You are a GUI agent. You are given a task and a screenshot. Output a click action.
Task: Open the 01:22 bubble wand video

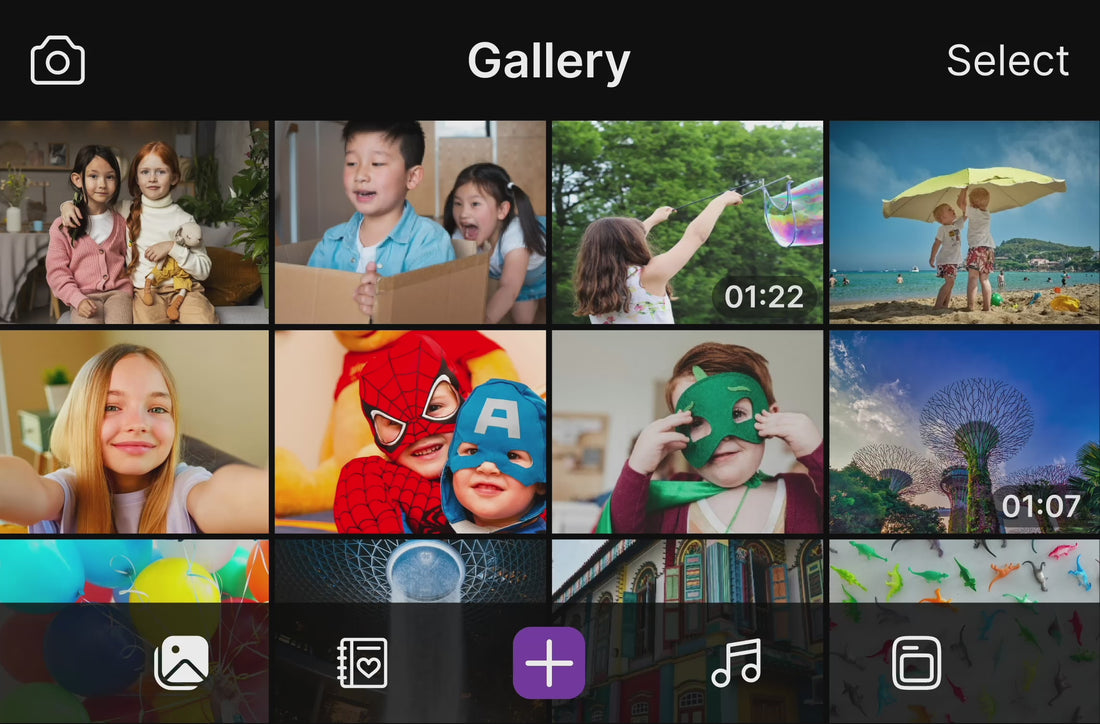(x=687, y=222)
